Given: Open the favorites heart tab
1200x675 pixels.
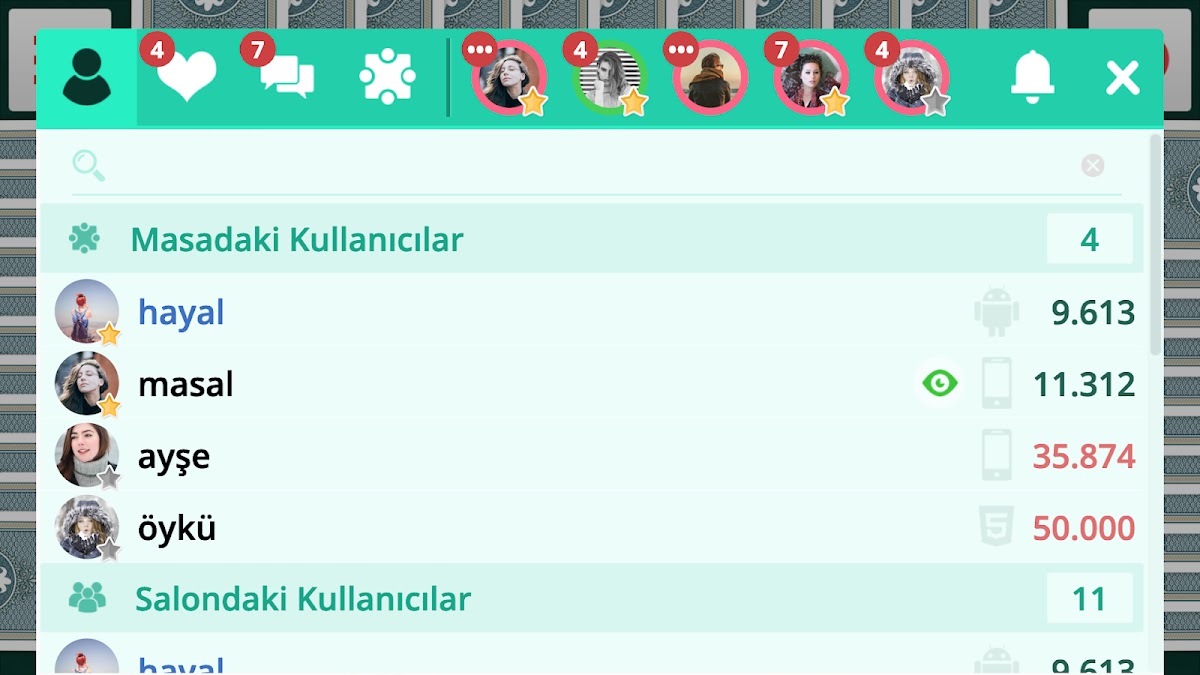Looking at the screenshot, I should 186,77.
